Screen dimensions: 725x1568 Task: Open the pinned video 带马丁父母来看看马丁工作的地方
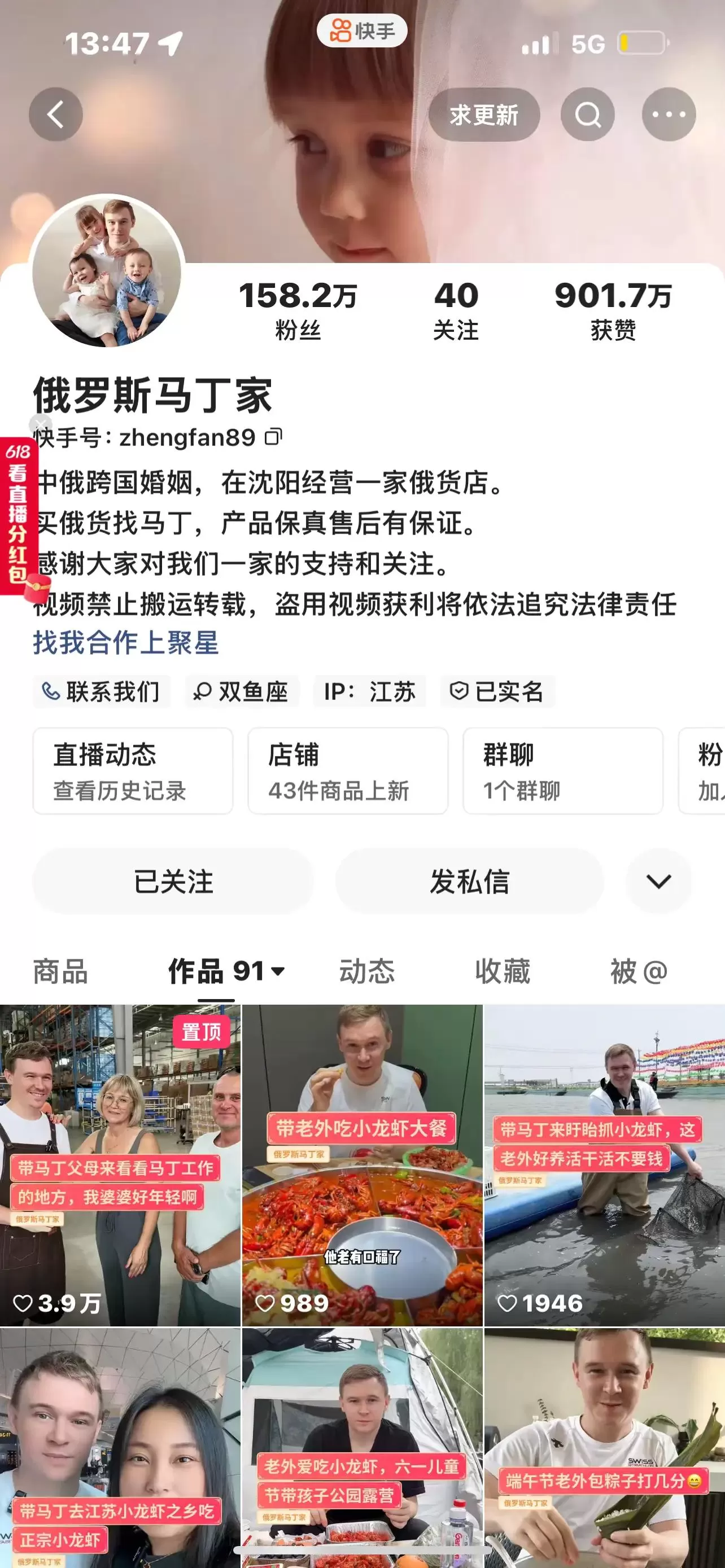(x=120, y=1166)
